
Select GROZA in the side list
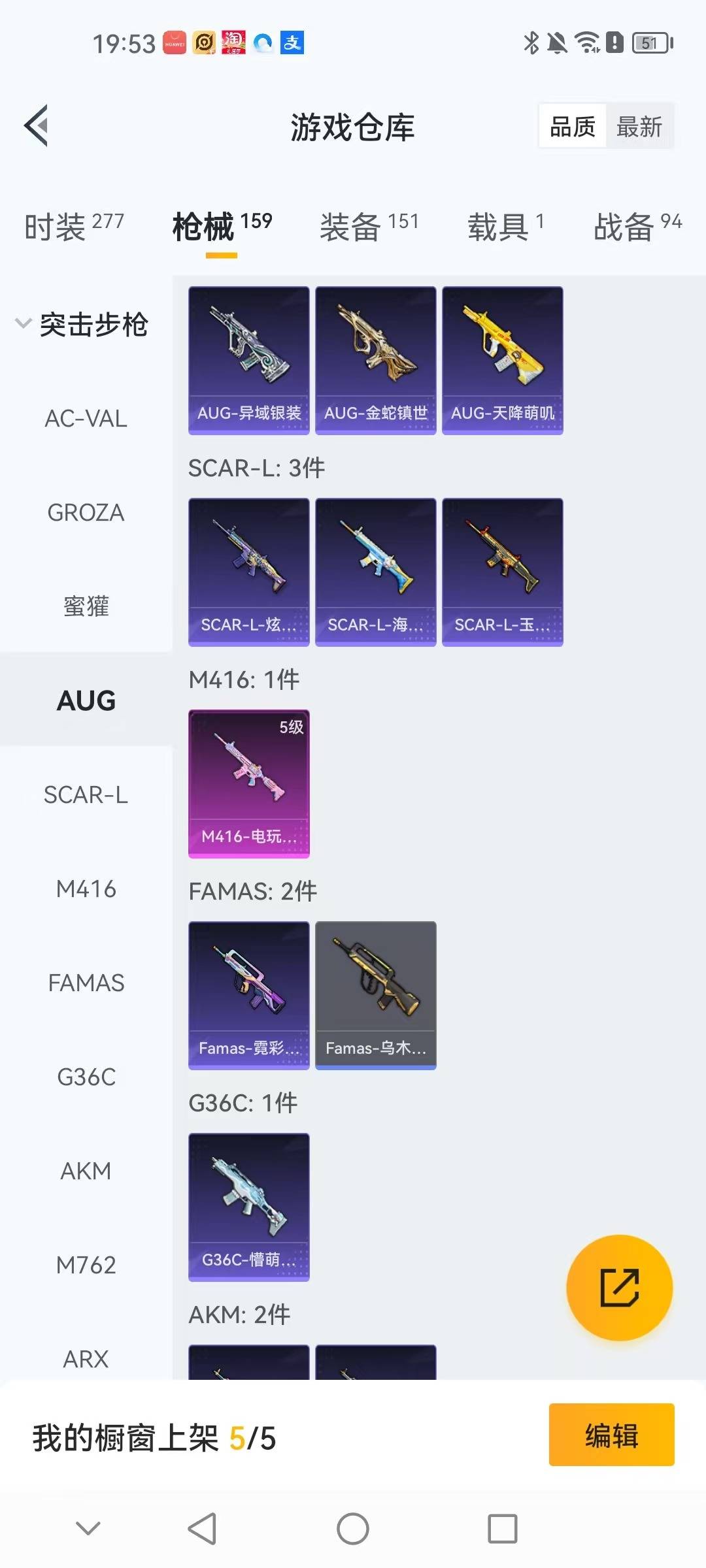tap(86, 513)
